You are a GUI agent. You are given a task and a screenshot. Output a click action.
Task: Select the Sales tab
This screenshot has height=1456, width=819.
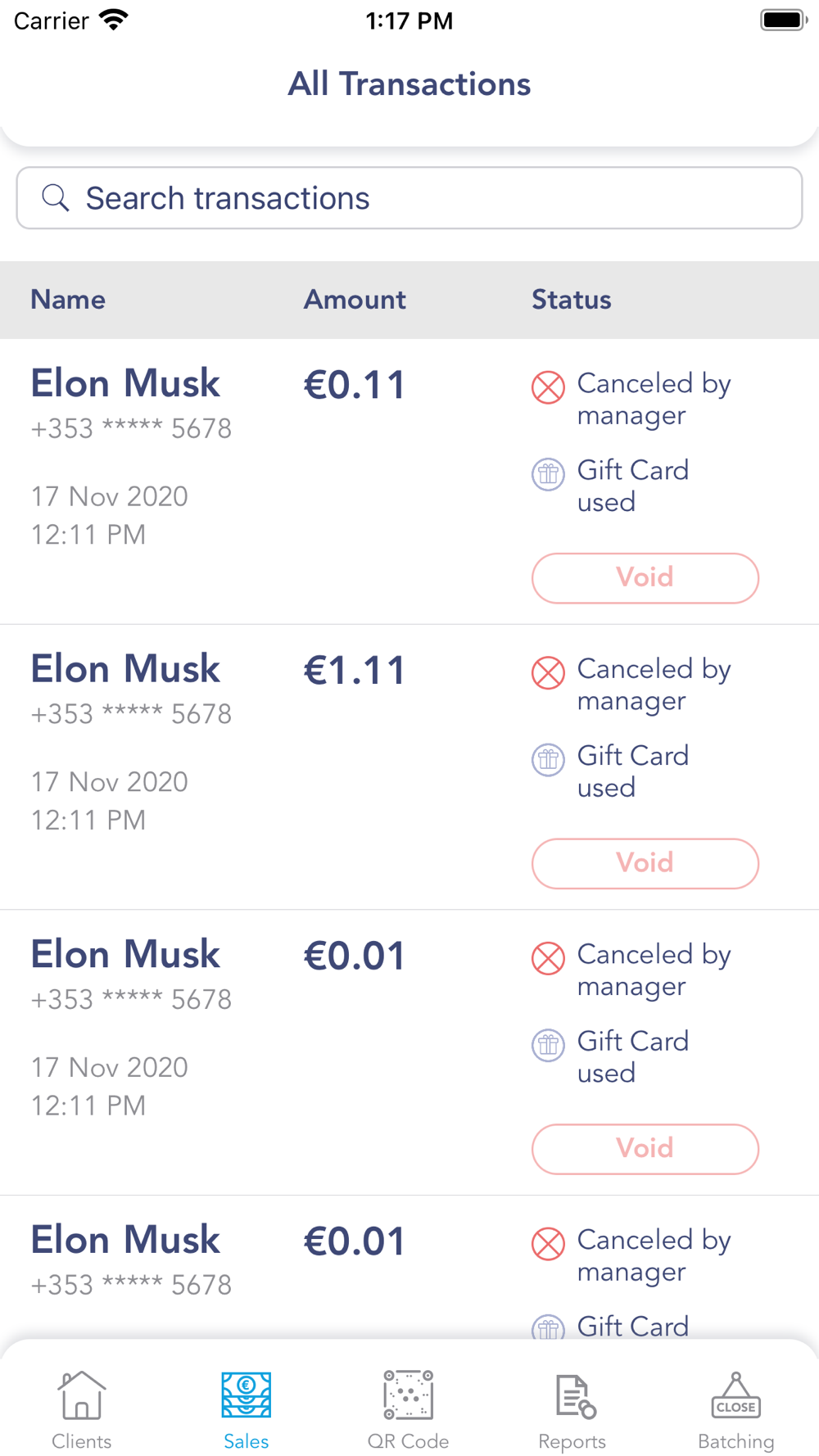coord(246,1410)
